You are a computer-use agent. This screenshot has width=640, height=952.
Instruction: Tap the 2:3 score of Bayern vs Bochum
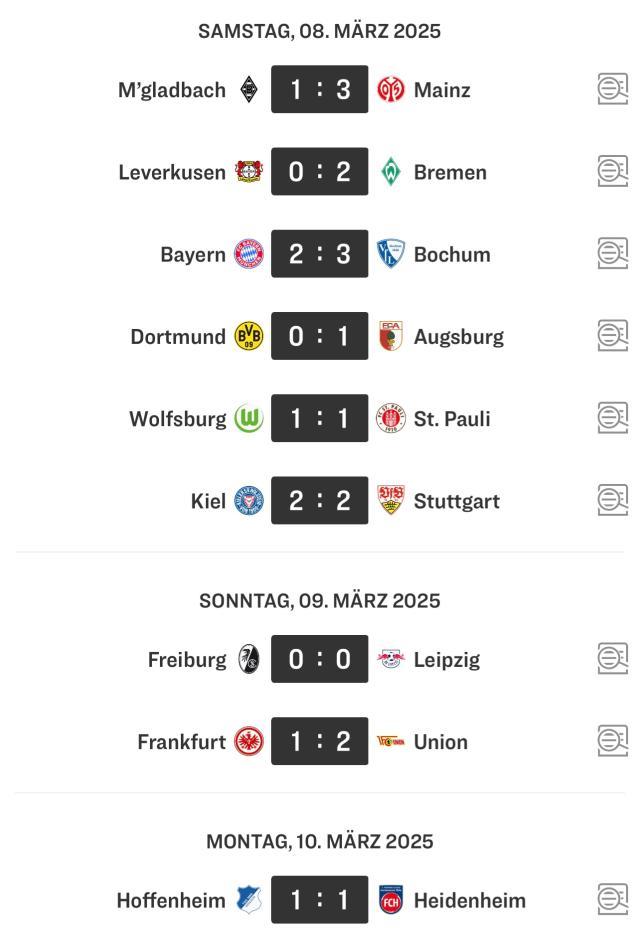point(320,254)
